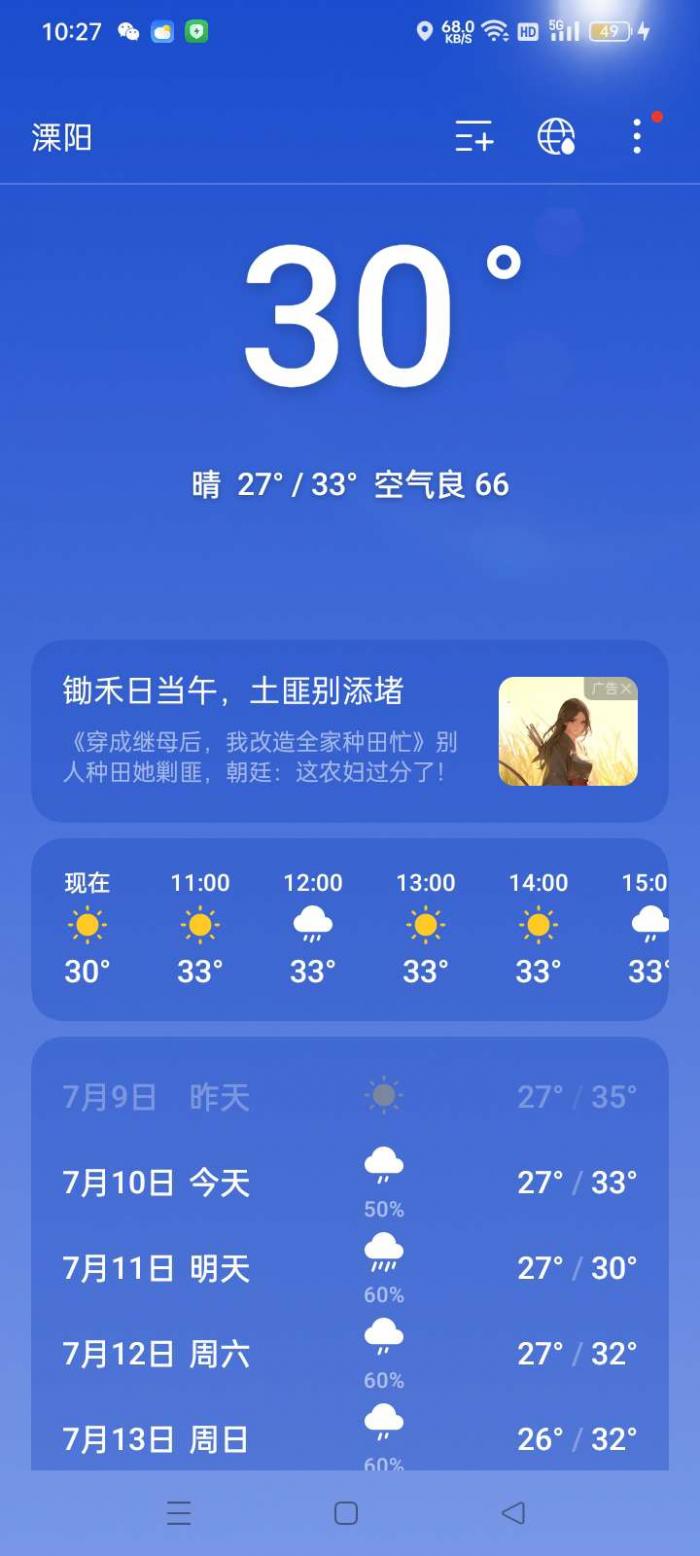Viewport: 700px width, 1556px height.
Task: Open air quality 空气良 66 details
Action: click(441, 485)
